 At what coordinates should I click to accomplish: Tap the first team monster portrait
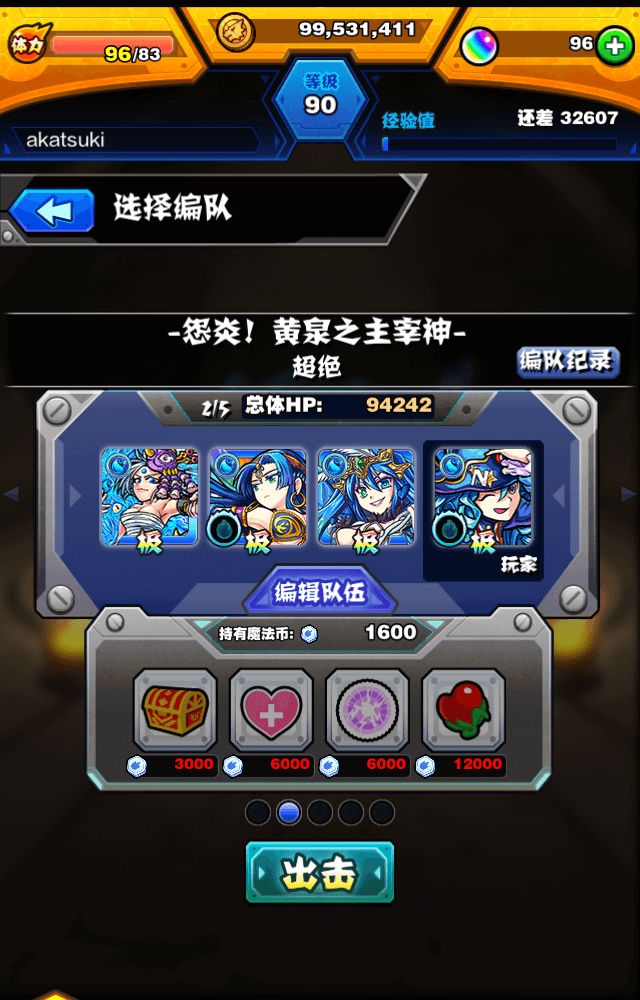pyautogui.click(x=150, y=498)
